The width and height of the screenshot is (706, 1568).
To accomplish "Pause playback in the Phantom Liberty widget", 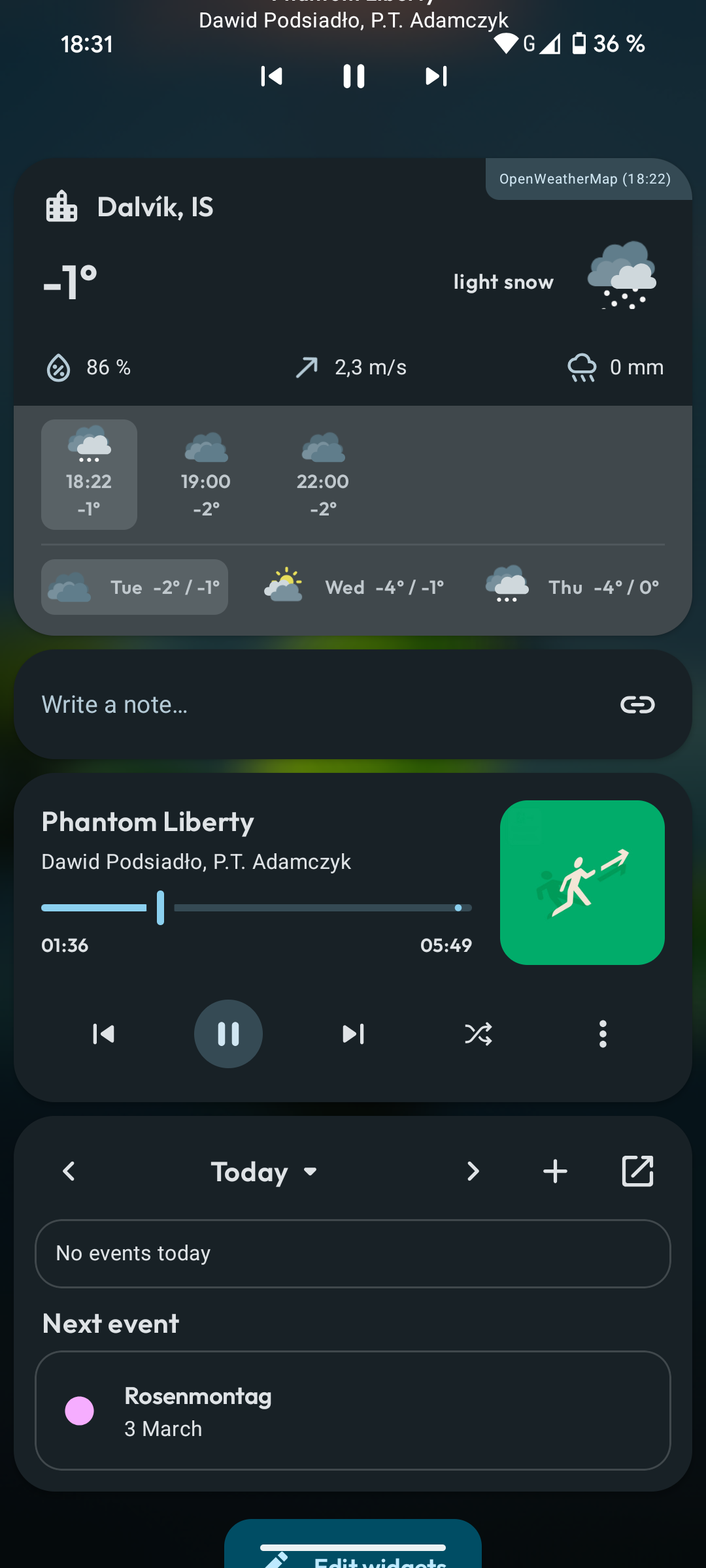I will pos(228,1034).
